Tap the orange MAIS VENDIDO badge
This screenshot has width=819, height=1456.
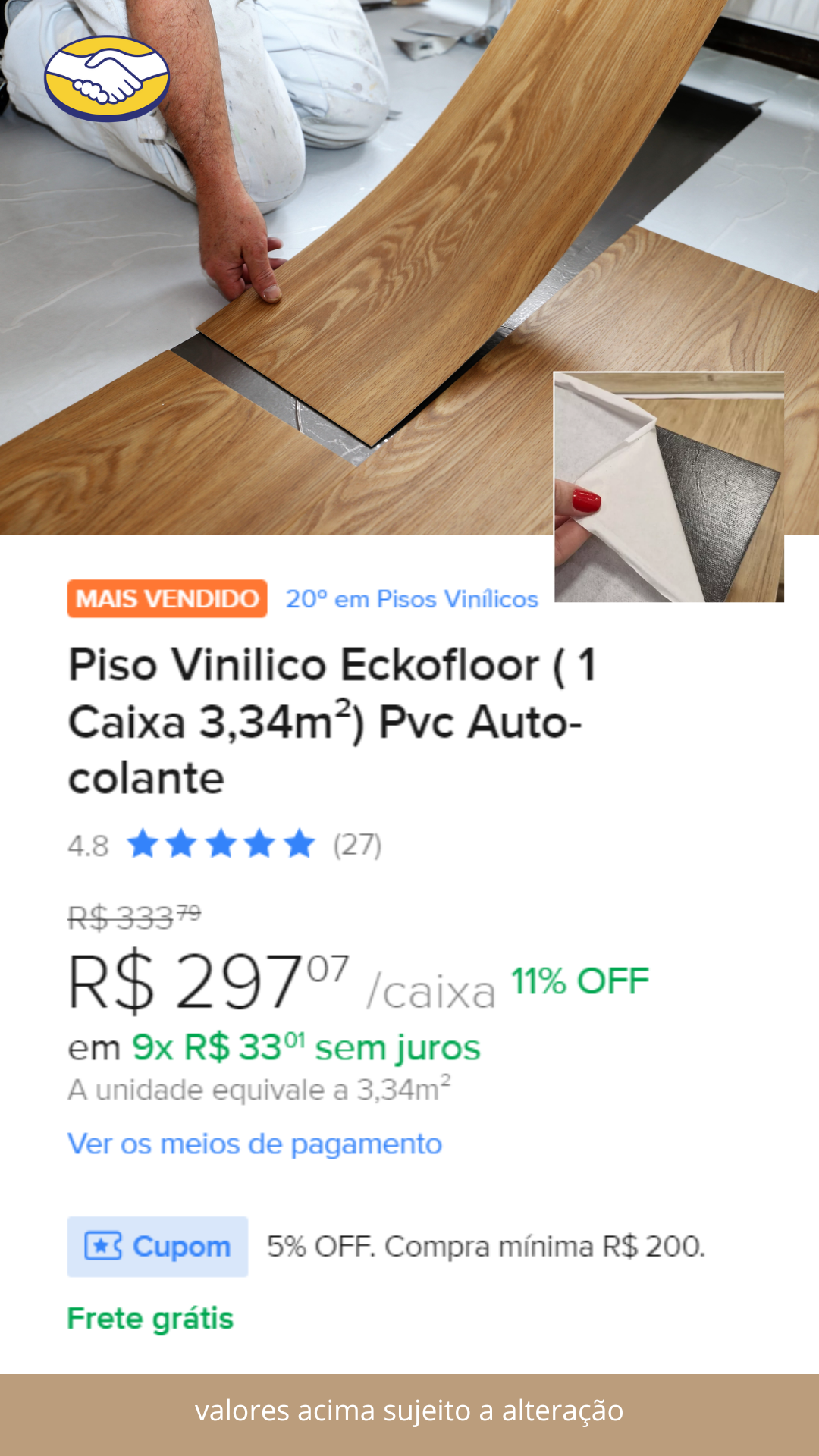pos(166,598)
